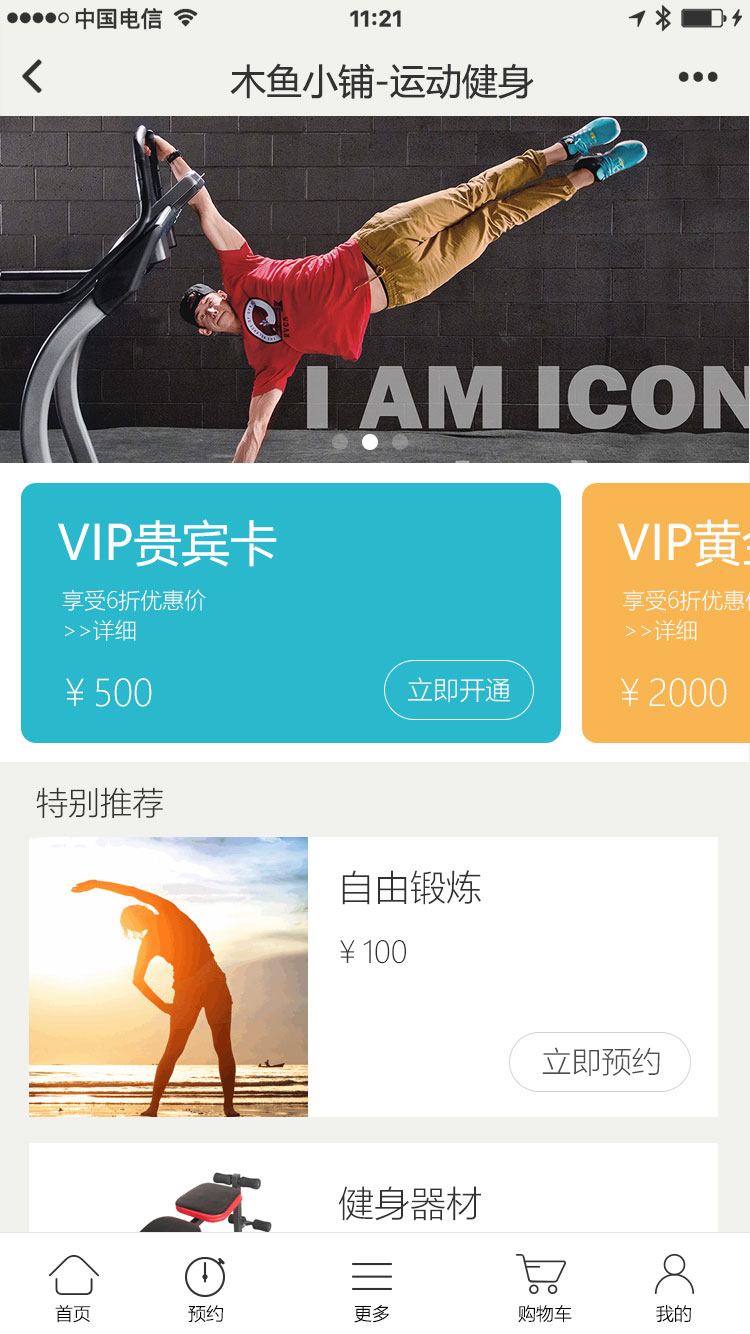Go back using the header arrow

(x=33, y=77)
